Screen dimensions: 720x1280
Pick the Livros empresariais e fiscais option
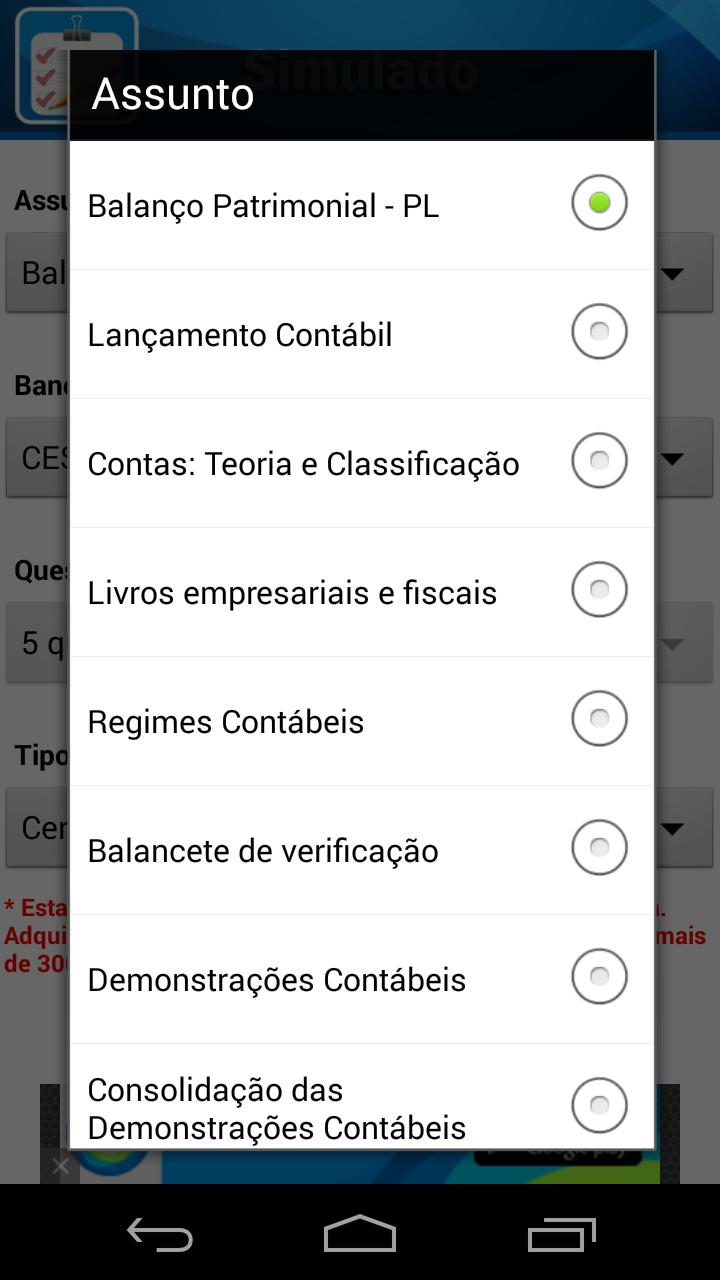coord(598,589)
